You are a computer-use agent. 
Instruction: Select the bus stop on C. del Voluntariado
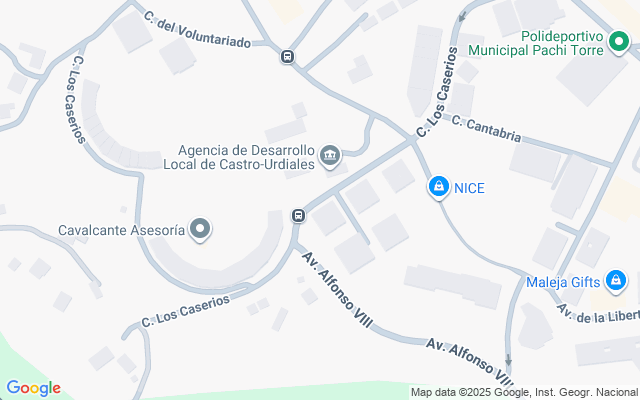point(288,56)
